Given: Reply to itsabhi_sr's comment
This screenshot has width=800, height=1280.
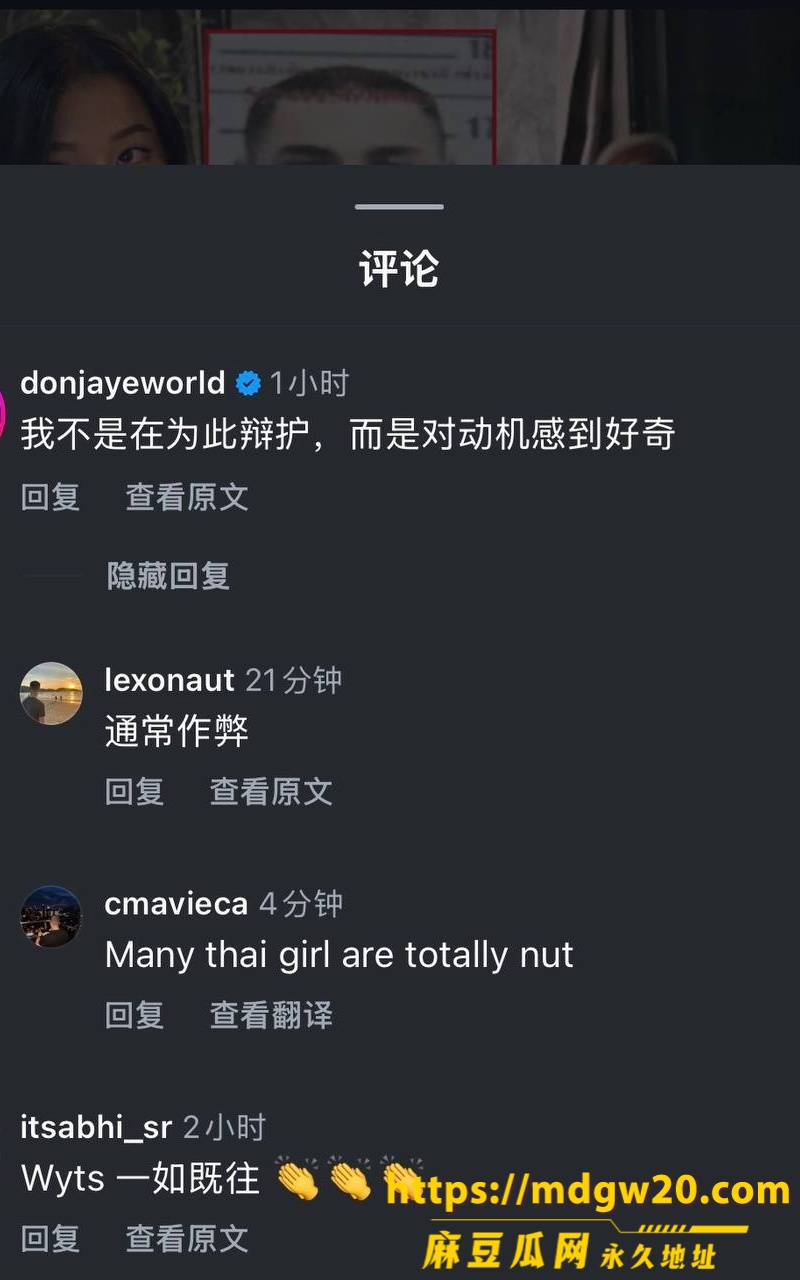Looking at the screenshot, I should (51, 1239).
